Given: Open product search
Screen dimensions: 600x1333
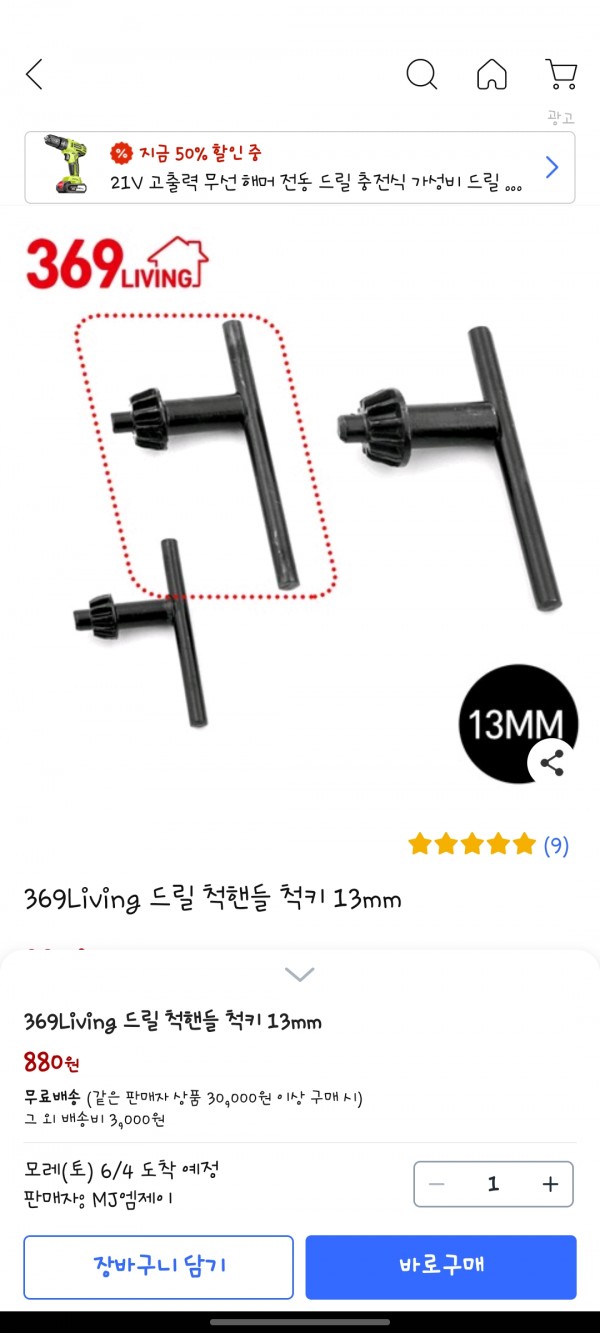Looking at the screenshot, I should coord(422,74).
